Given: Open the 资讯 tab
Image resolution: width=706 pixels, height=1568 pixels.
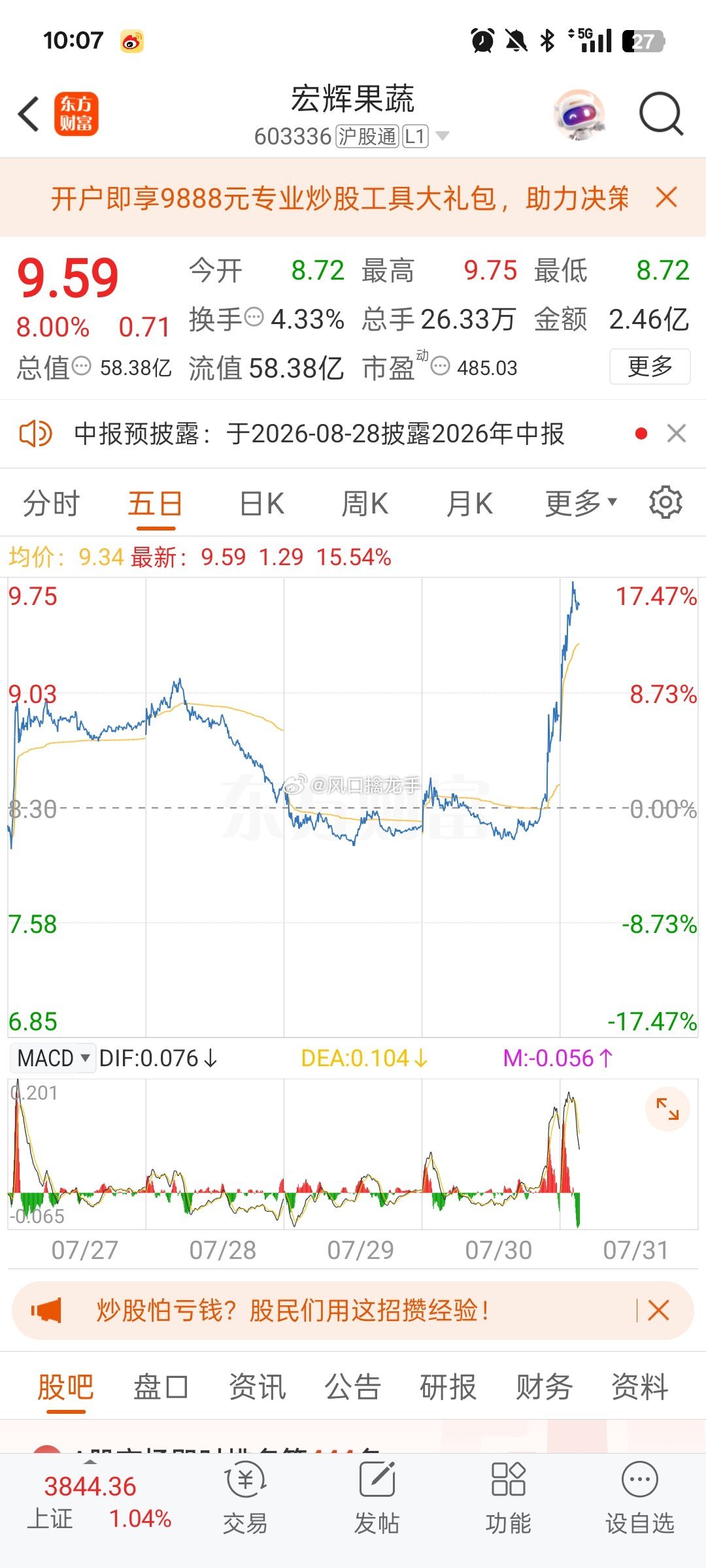Looking at the screenshot, I should click(257, 1386).
